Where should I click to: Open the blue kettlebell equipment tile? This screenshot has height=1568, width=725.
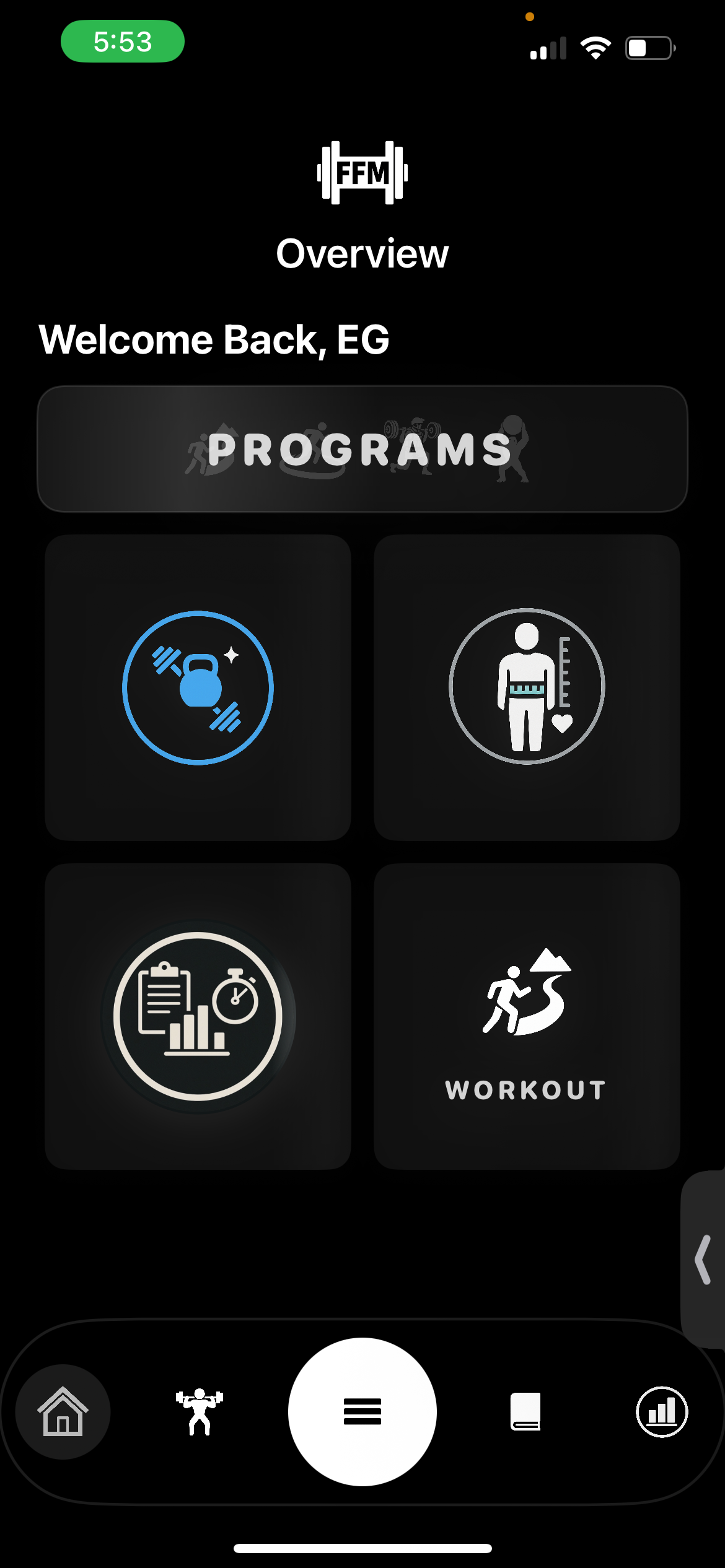coord(198,687)
